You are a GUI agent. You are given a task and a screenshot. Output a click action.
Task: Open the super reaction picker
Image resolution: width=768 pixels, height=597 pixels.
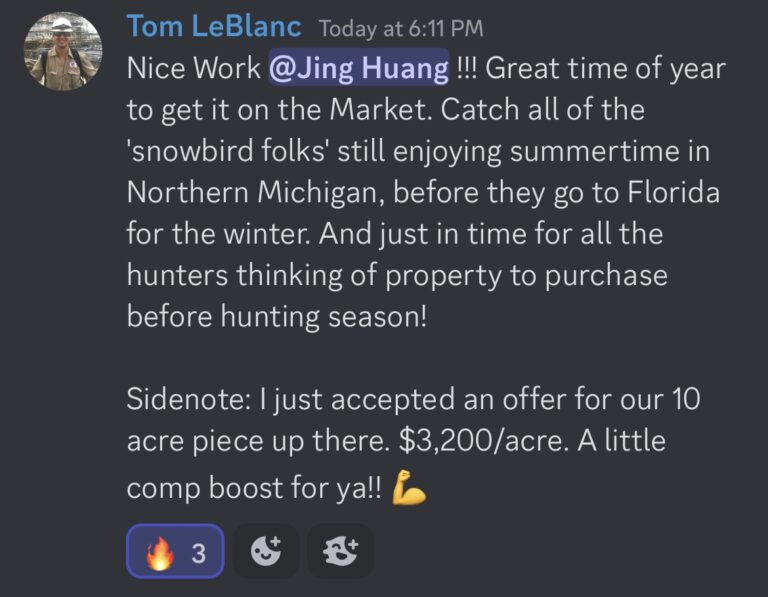[x=340, y=551]
